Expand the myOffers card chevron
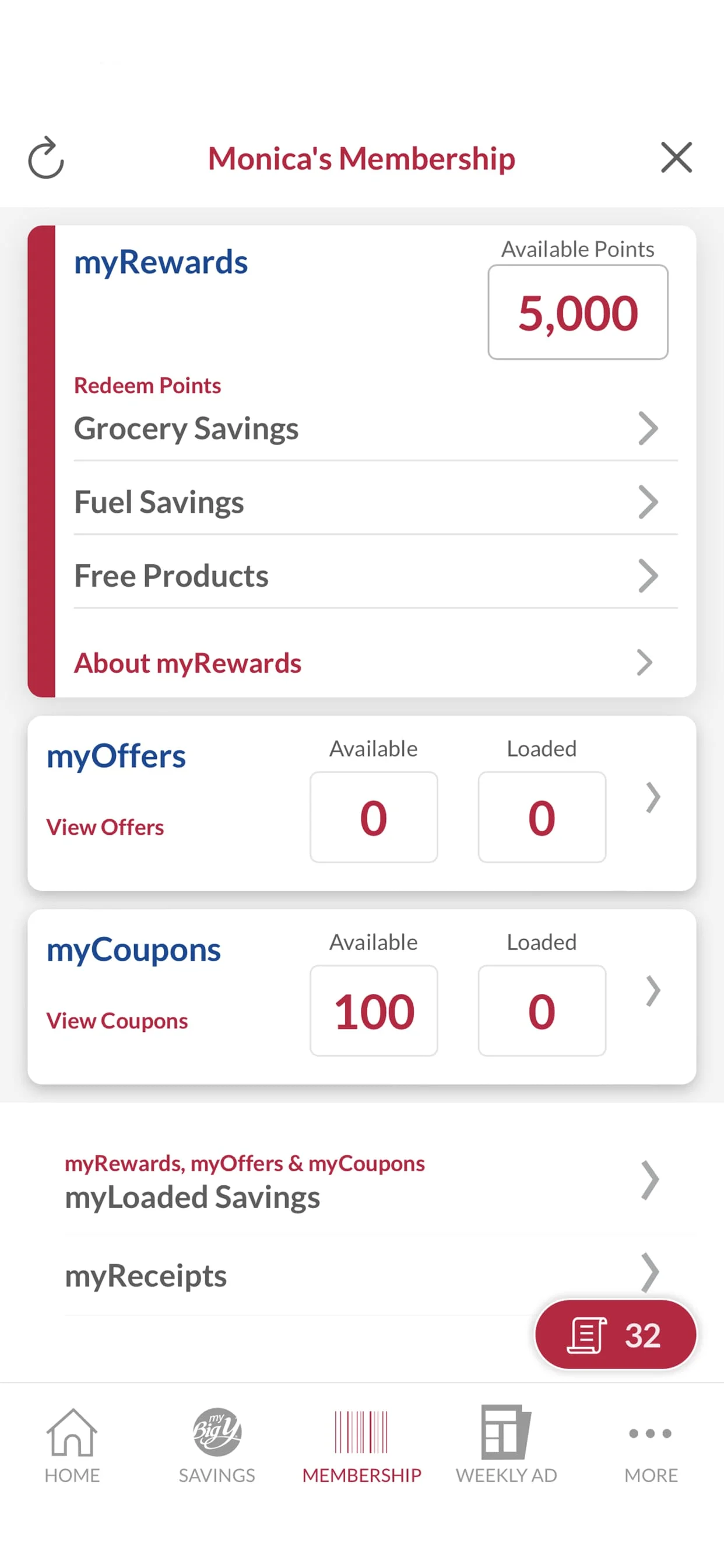Screen dimensions: 724x1568 654,797
